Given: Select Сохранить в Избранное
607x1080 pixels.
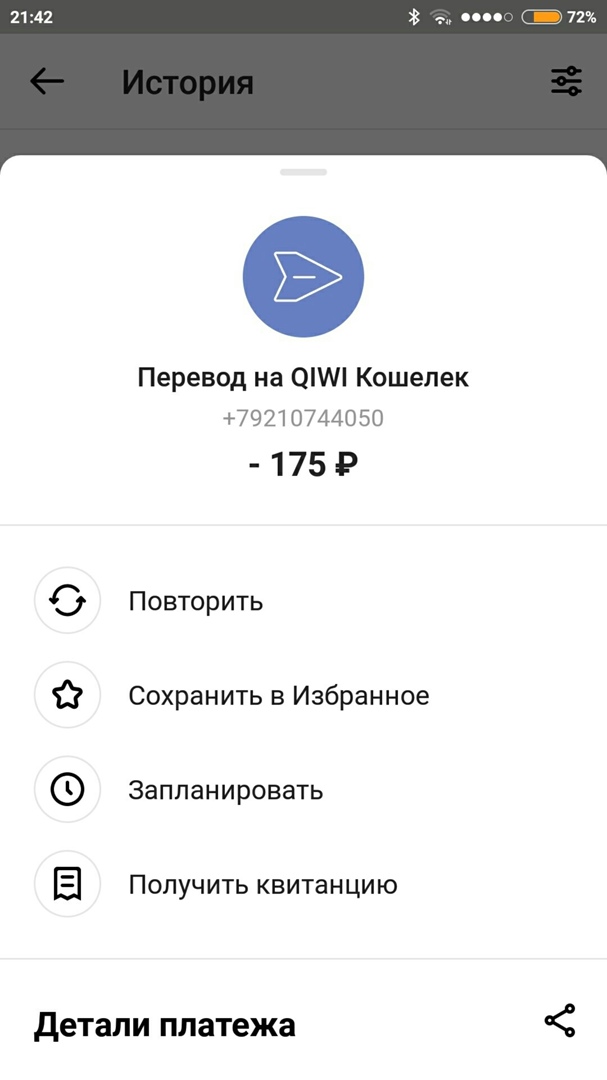Looking at the screenshot, I should coord(278,695).
